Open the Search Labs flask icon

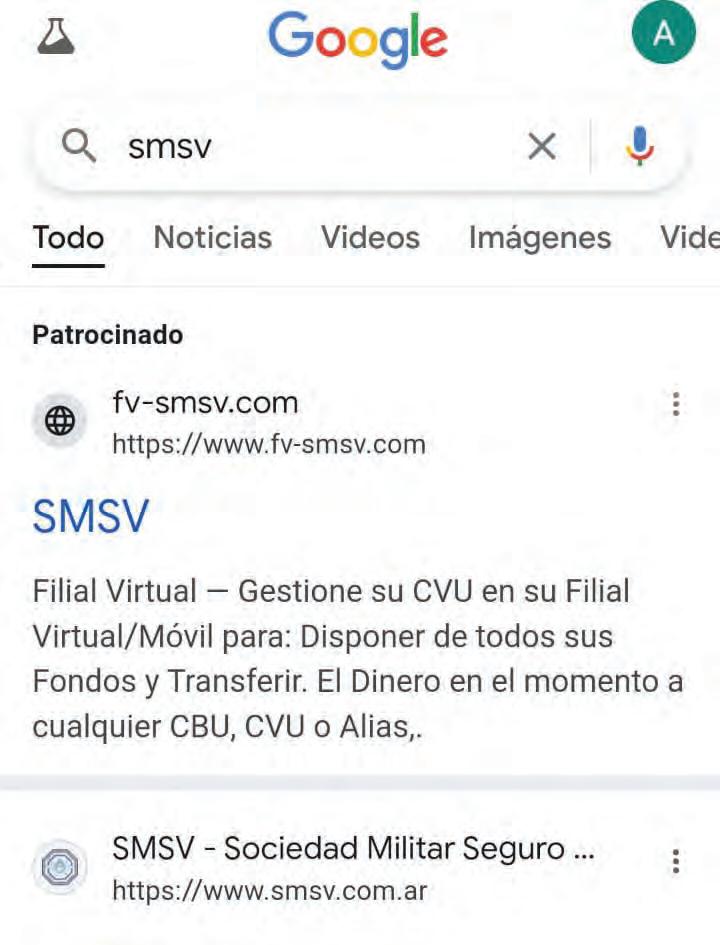56,37
